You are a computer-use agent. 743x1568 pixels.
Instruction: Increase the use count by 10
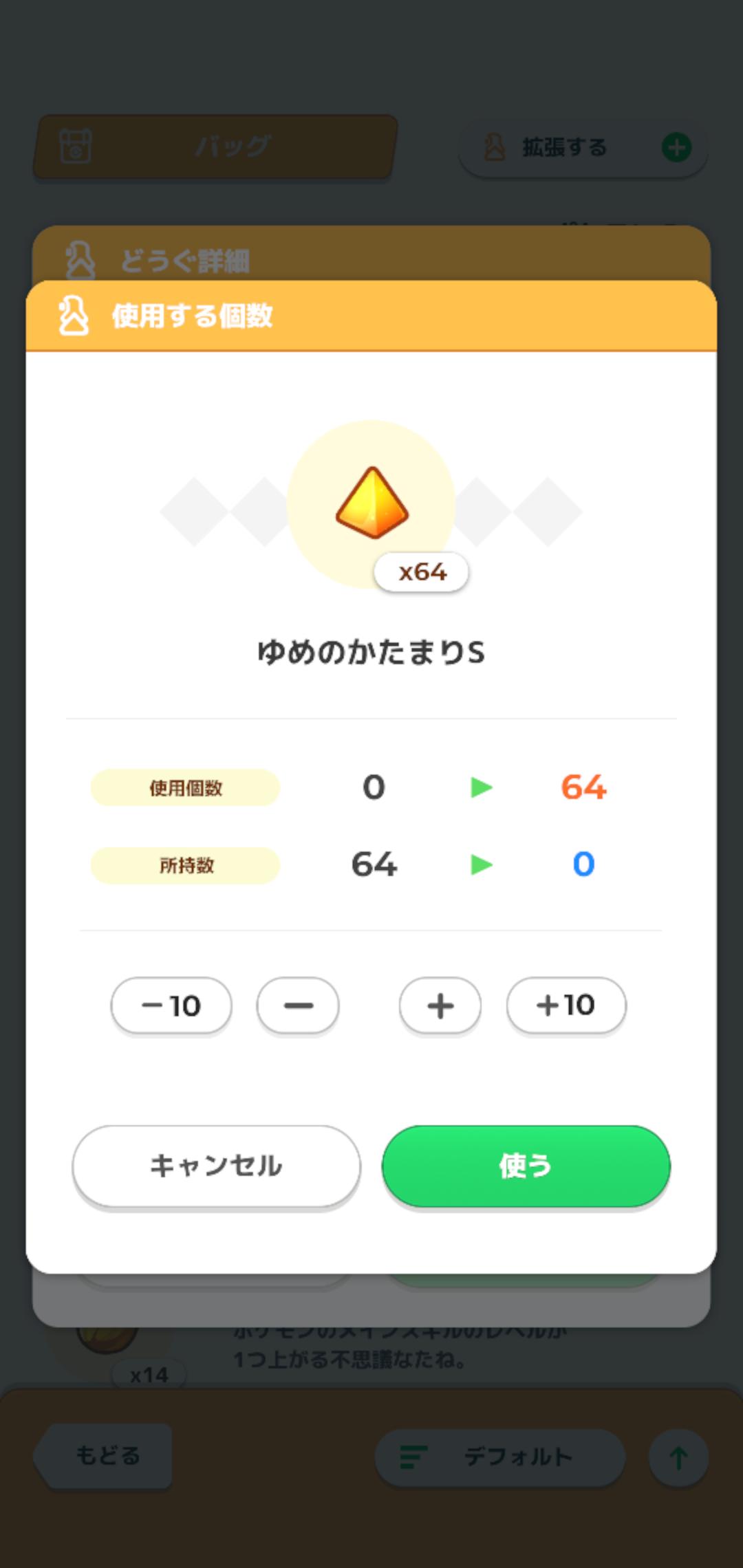coord(566,1005)
